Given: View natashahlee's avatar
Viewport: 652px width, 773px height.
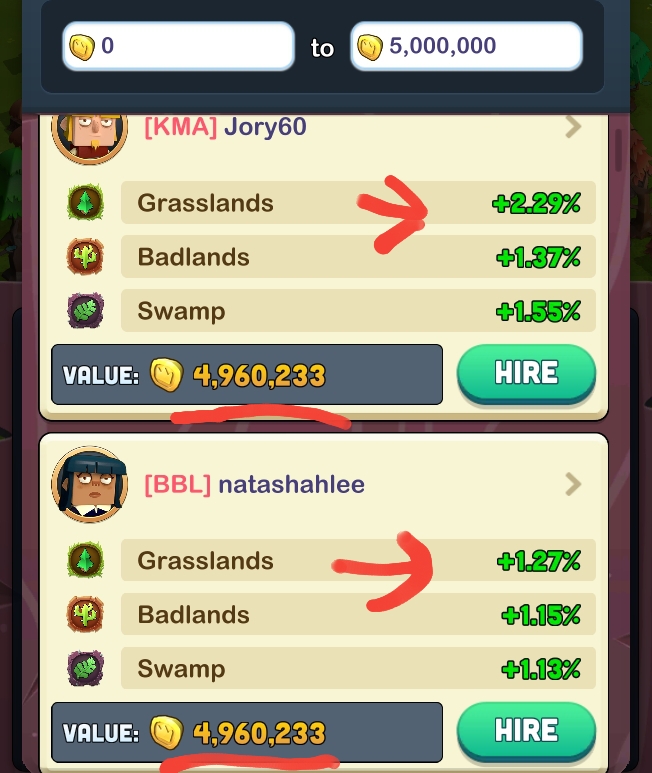Looking at the screenshot, I should [x=89, y=484].
